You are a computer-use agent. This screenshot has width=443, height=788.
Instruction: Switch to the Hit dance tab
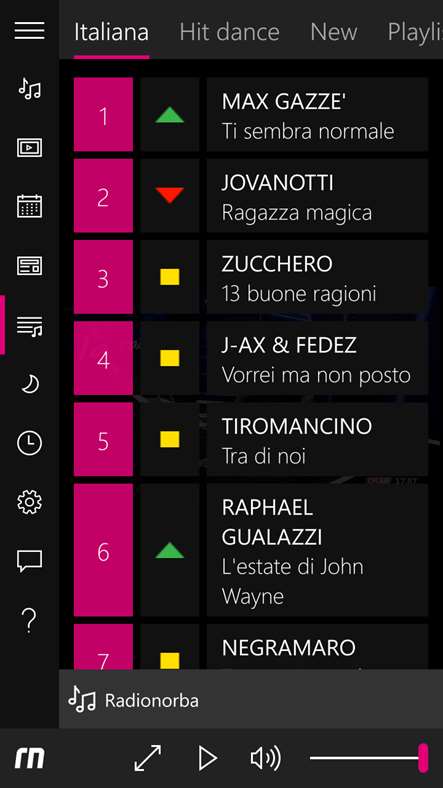[229, 32]
